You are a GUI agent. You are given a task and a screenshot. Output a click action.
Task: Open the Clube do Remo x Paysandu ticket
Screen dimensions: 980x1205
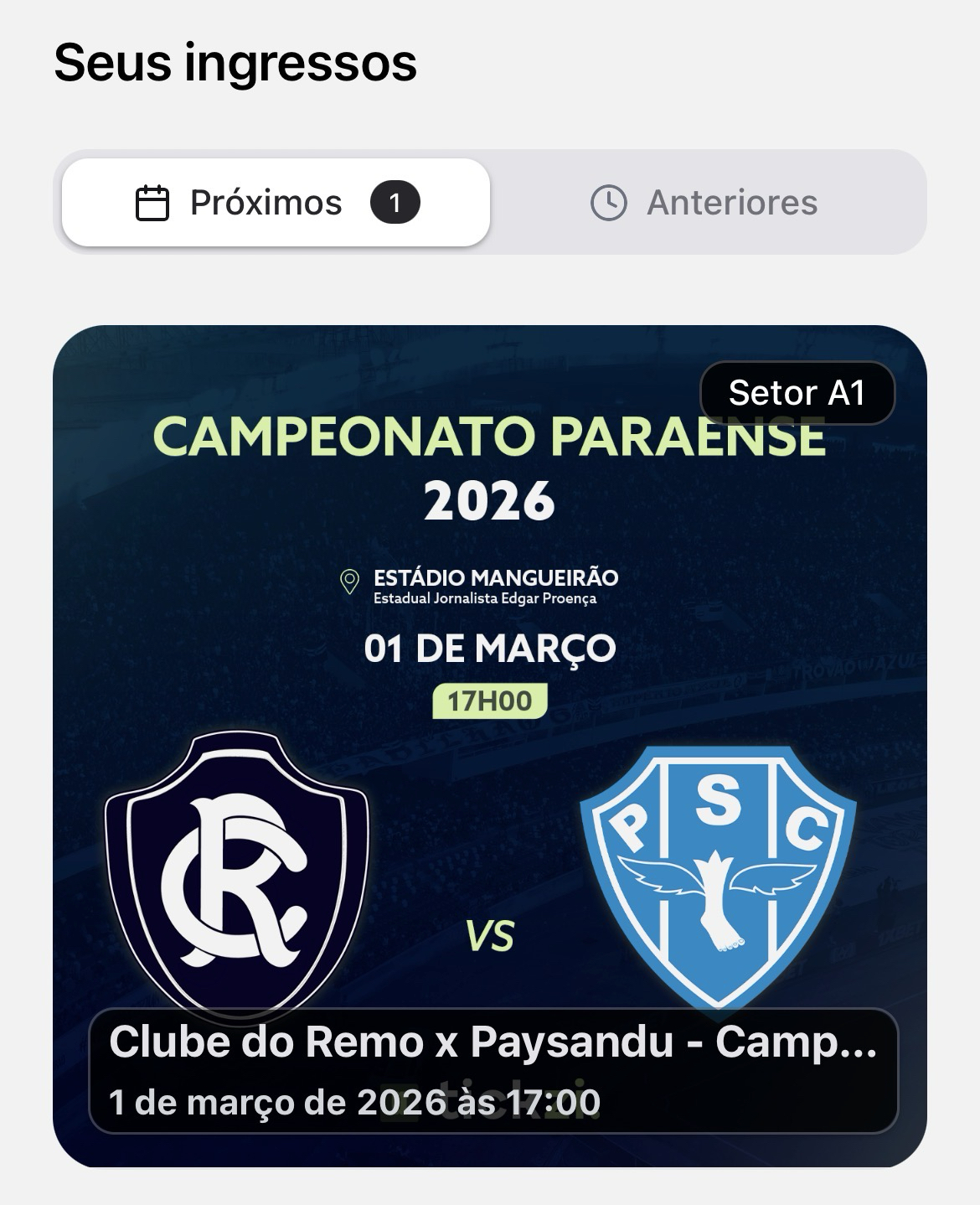click(x=490, y=746)
